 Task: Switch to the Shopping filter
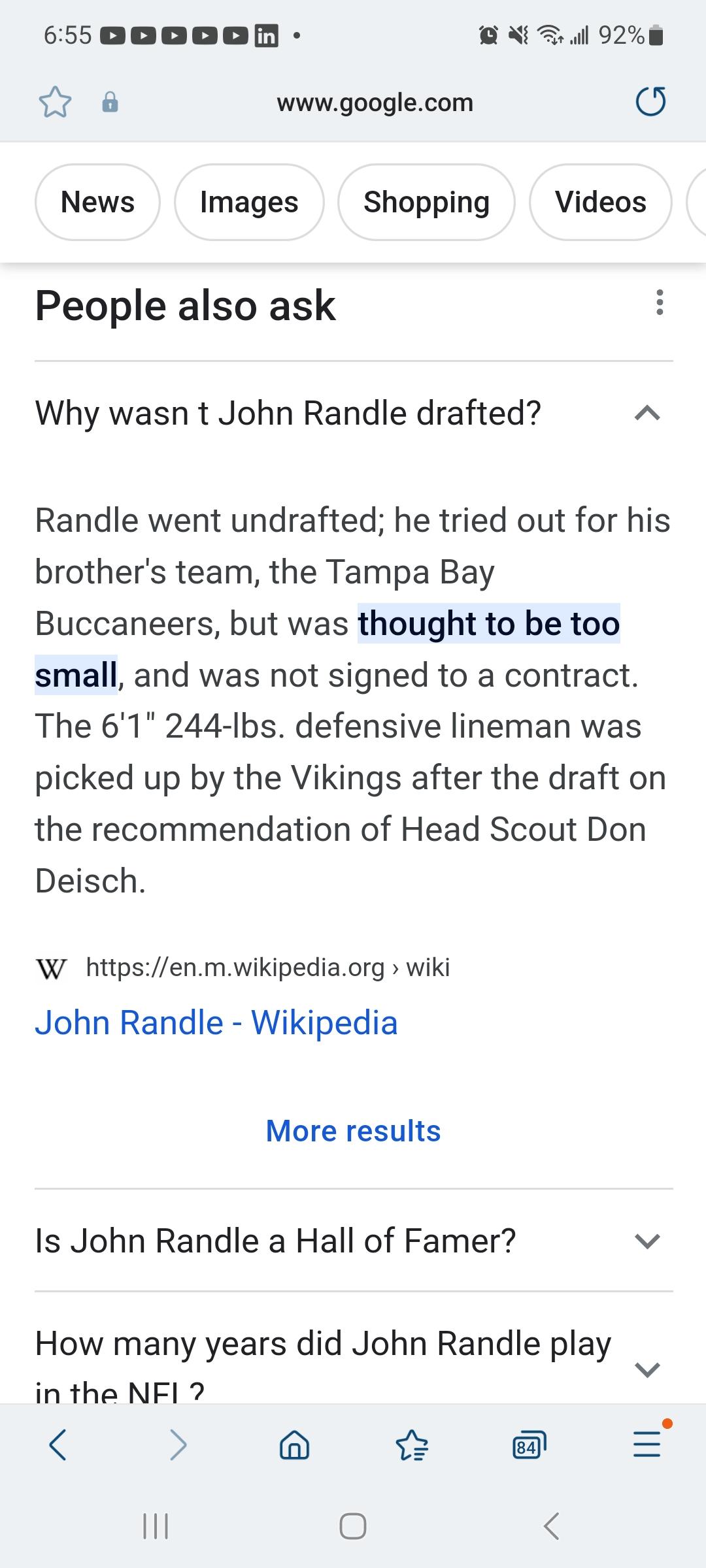point(426,202)
